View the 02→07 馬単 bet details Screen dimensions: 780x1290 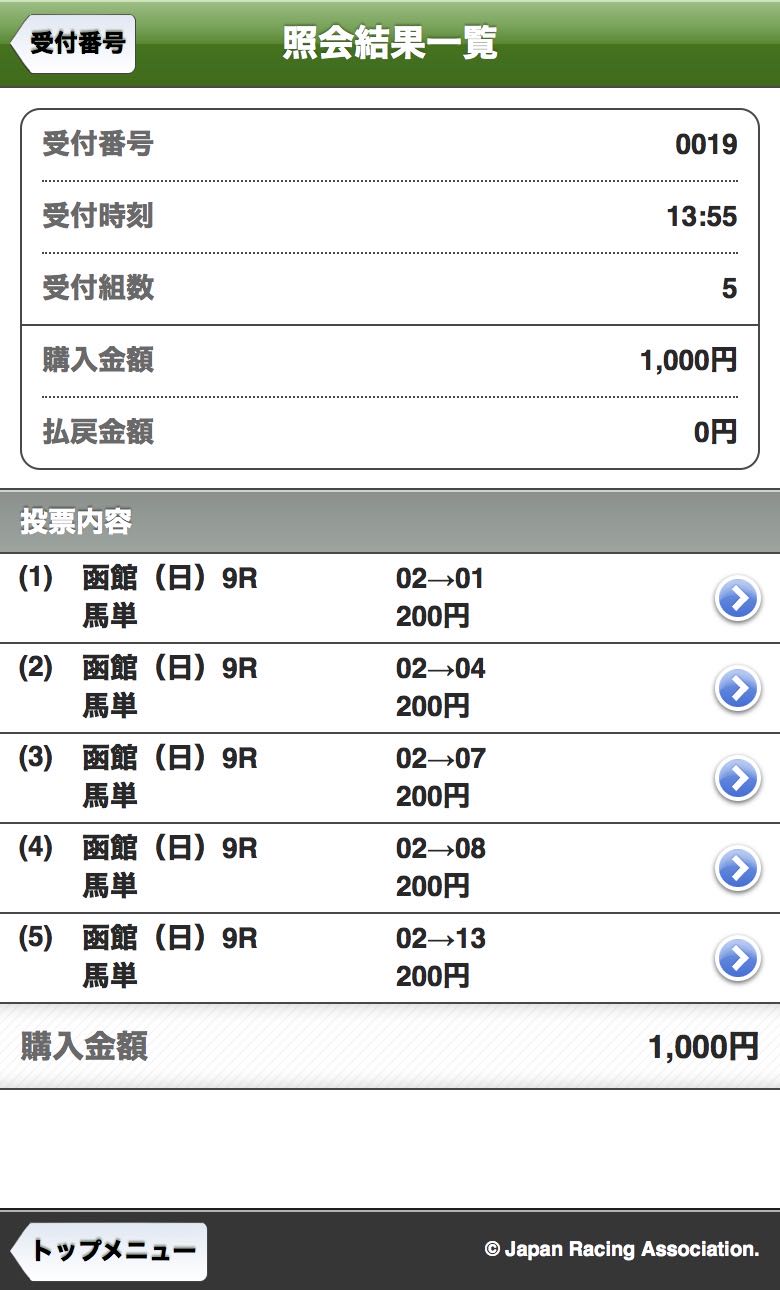tap(738, 779)
